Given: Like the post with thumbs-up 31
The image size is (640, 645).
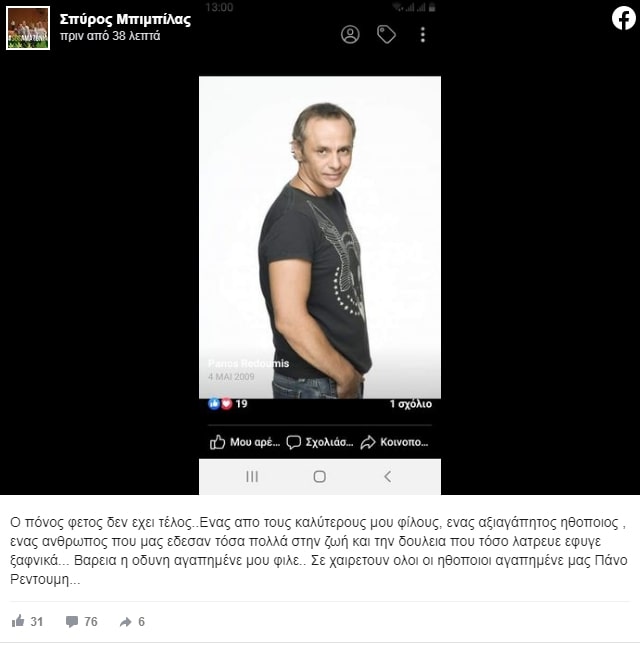Looking at the screenshot, I should point(28,621).
